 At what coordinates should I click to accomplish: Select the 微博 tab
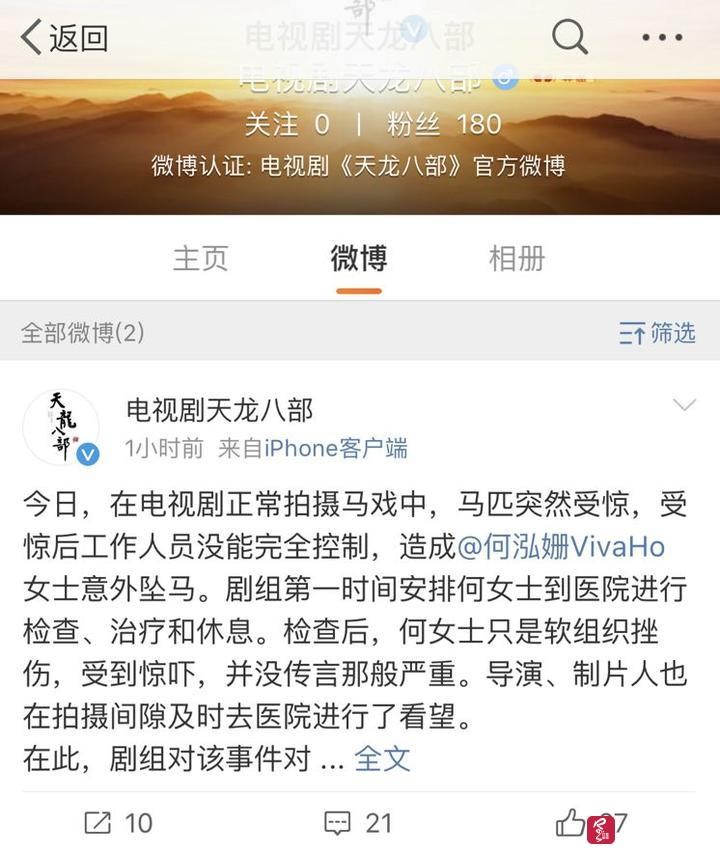359,258
